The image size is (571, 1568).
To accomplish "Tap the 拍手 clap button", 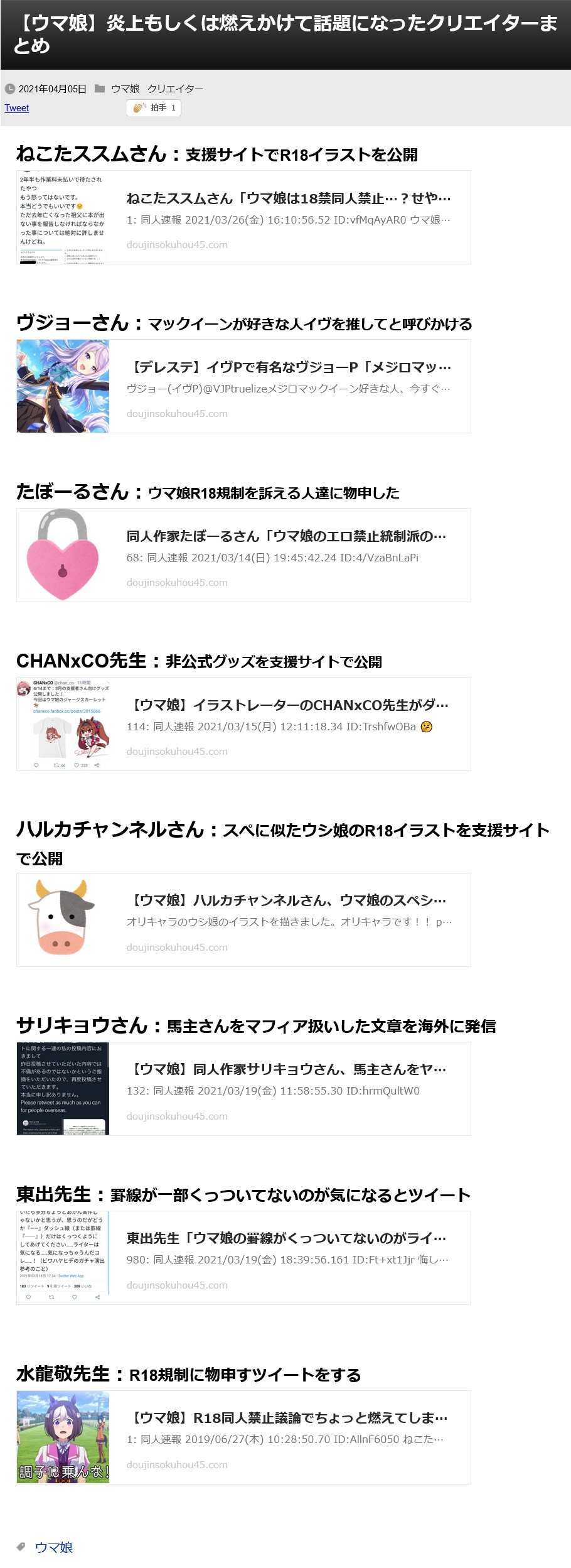I will click(154, 108).
